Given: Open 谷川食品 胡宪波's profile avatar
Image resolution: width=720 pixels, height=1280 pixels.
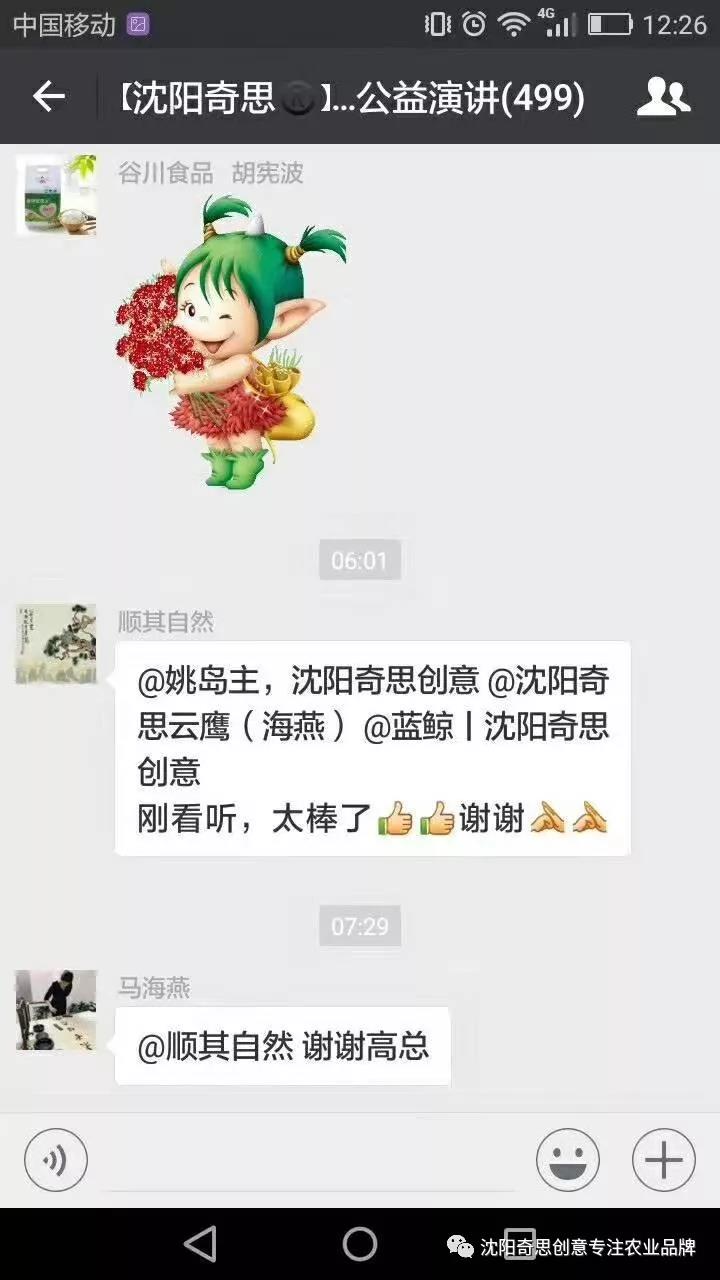Looking at the screenshot, I should pos(55,195).
